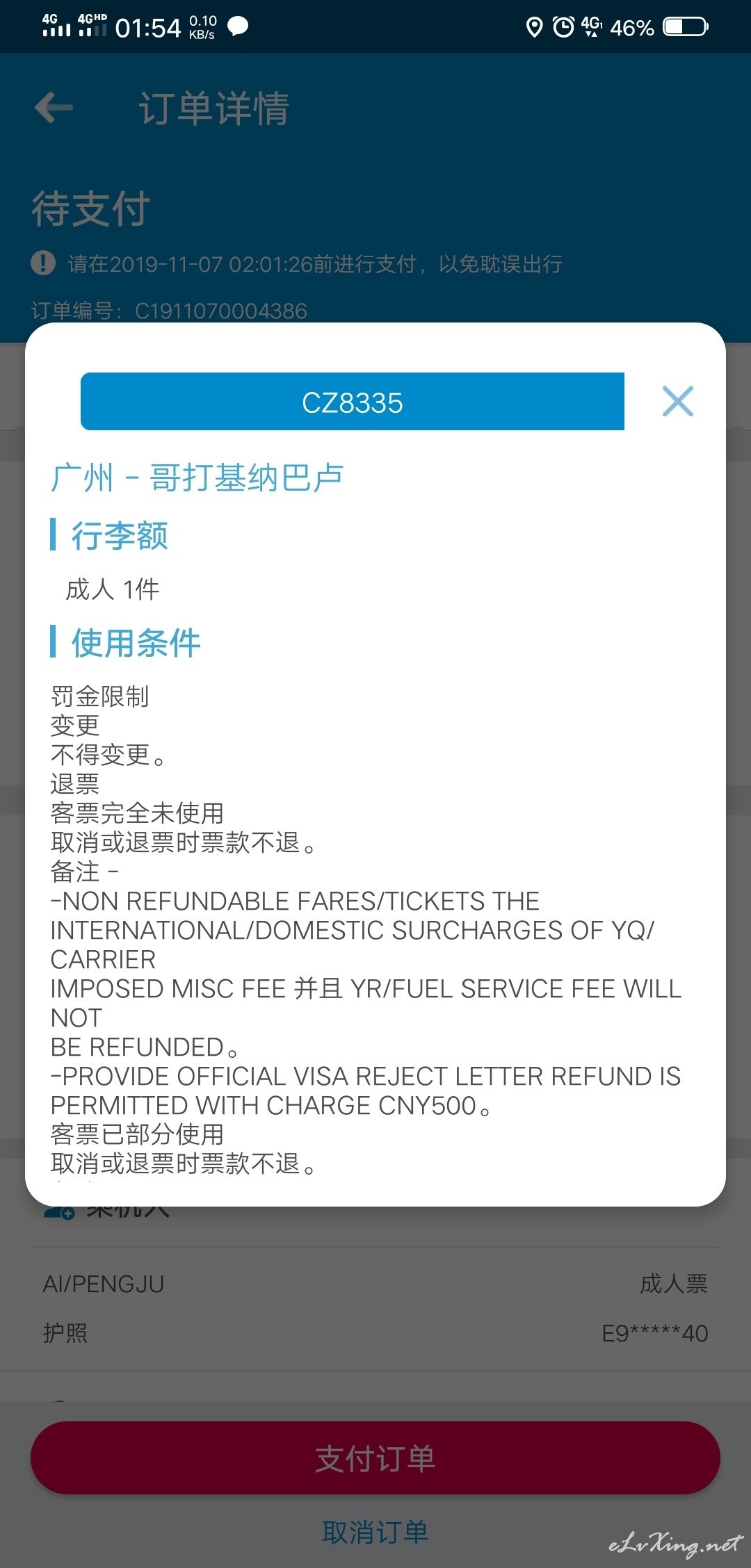Image resolution: width=751 pixels, height=1568 pixels.
Task: Go back from order details
Action: click(x=54, y=108)
